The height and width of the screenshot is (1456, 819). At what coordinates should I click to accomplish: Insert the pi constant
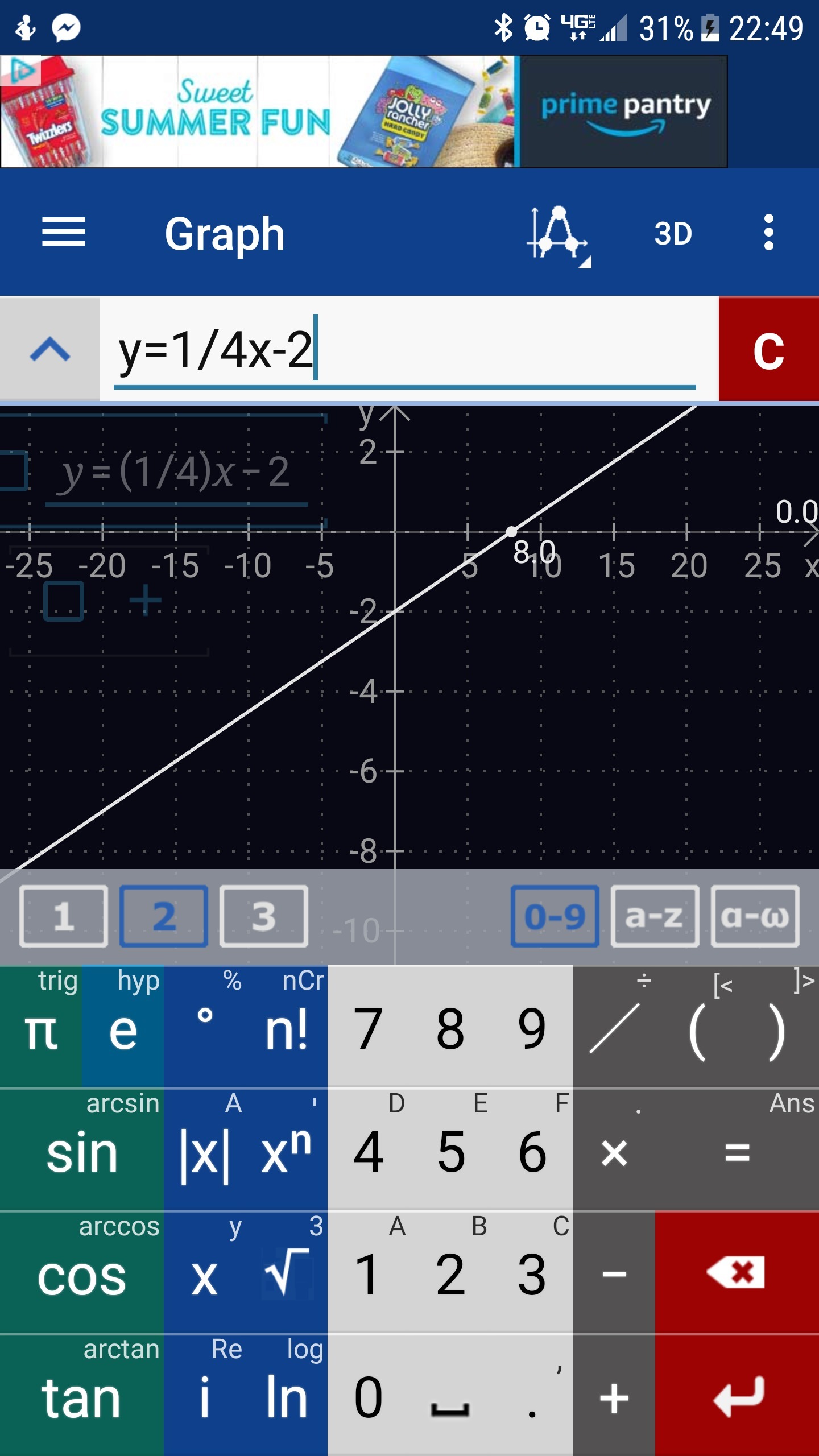(41, 1031)
